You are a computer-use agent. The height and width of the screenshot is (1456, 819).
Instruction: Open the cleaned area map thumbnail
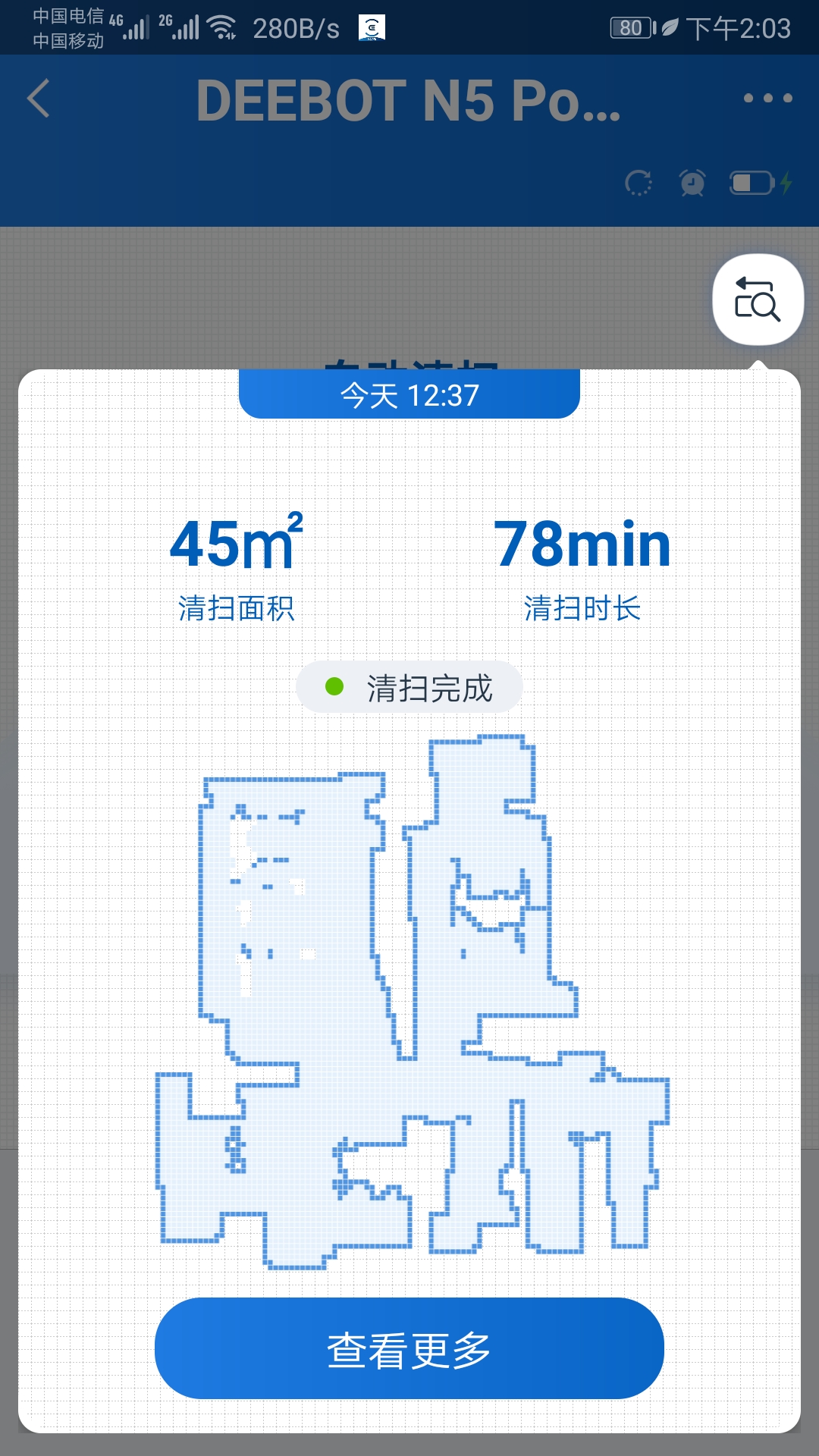coord(412,1001)
